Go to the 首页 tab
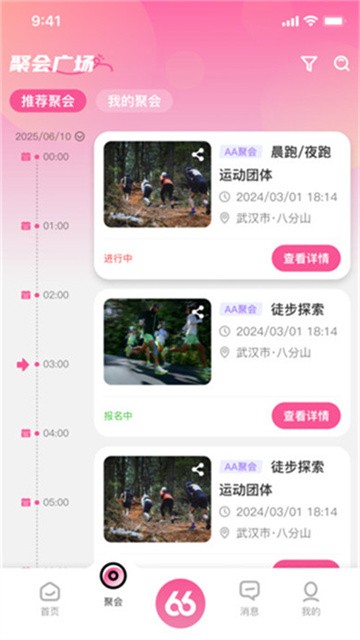This screenshot has width=360, height=640. click(x=50, y=598)
